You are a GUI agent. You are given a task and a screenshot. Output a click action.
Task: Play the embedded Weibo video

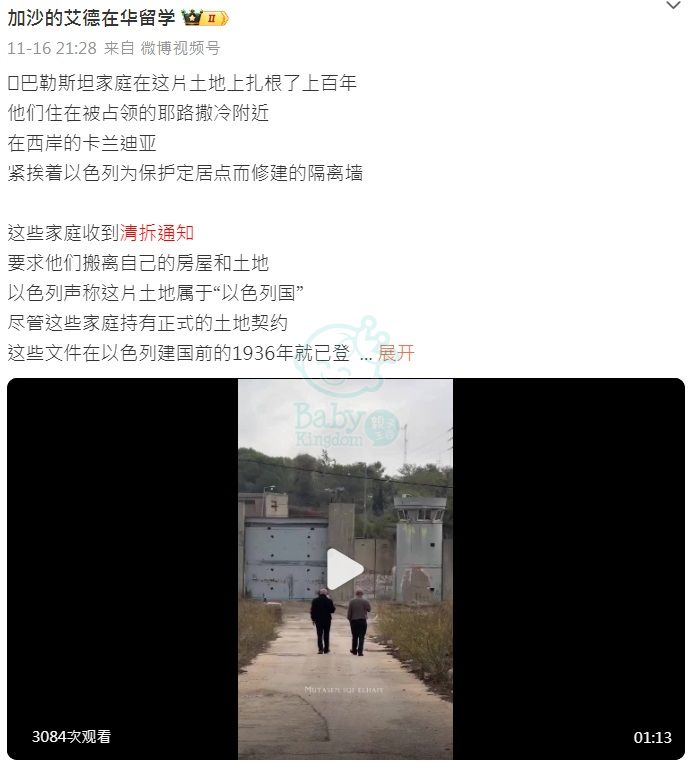[x=345, y=569]
